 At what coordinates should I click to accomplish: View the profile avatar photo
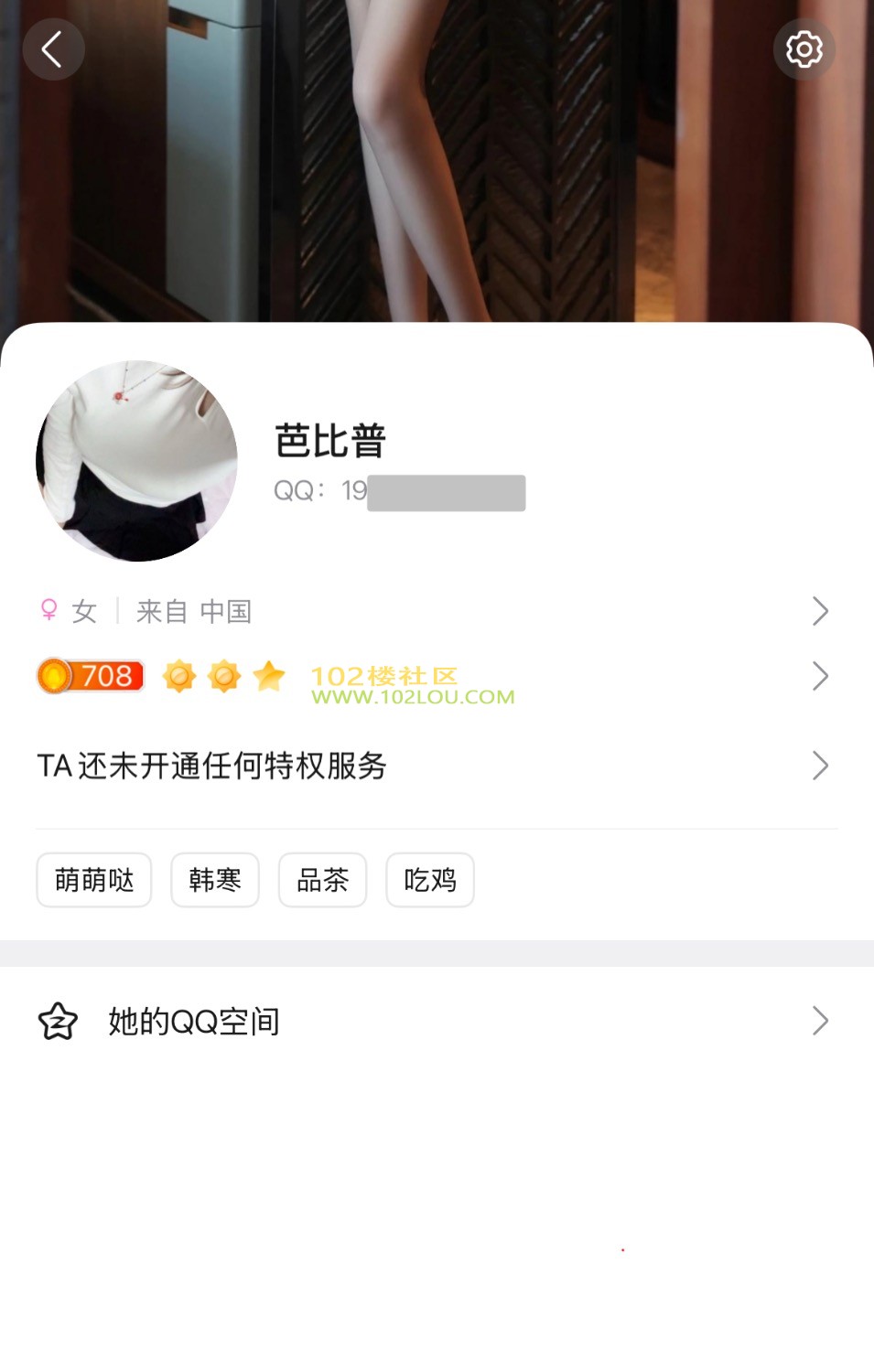pos(136,461)
